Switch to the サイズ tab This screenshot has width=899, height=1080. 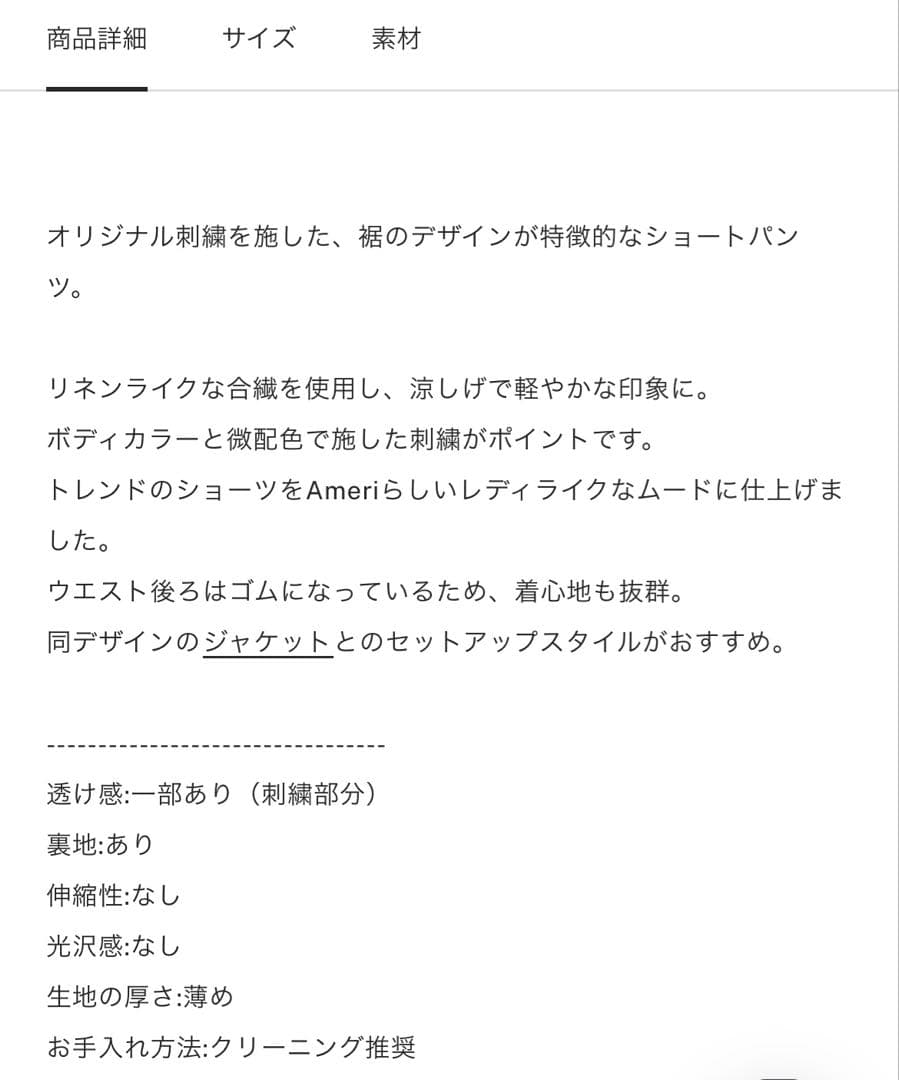(259, 40)
